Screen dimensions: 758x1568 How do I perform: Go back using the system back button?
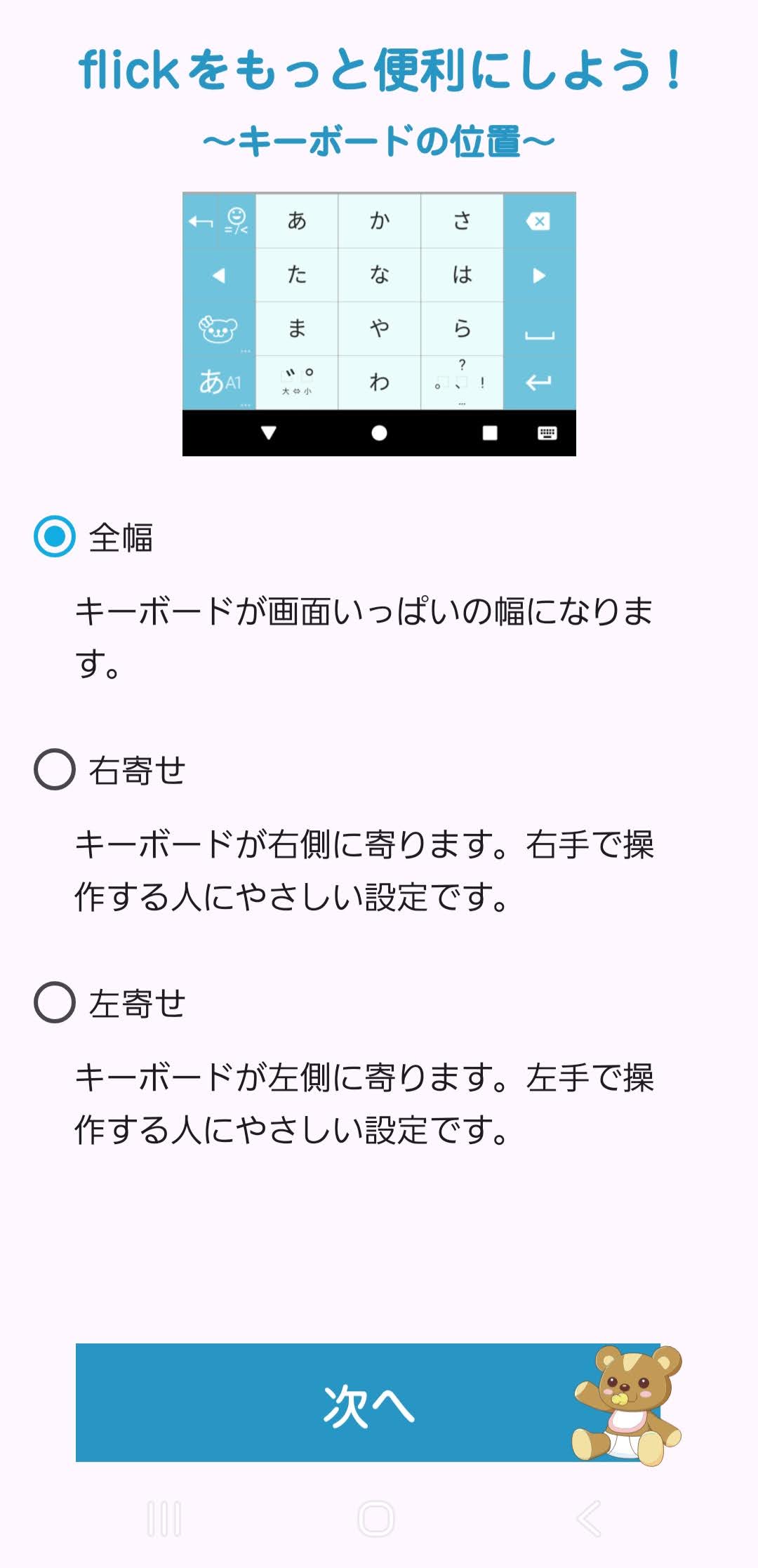pos(590,1519)
